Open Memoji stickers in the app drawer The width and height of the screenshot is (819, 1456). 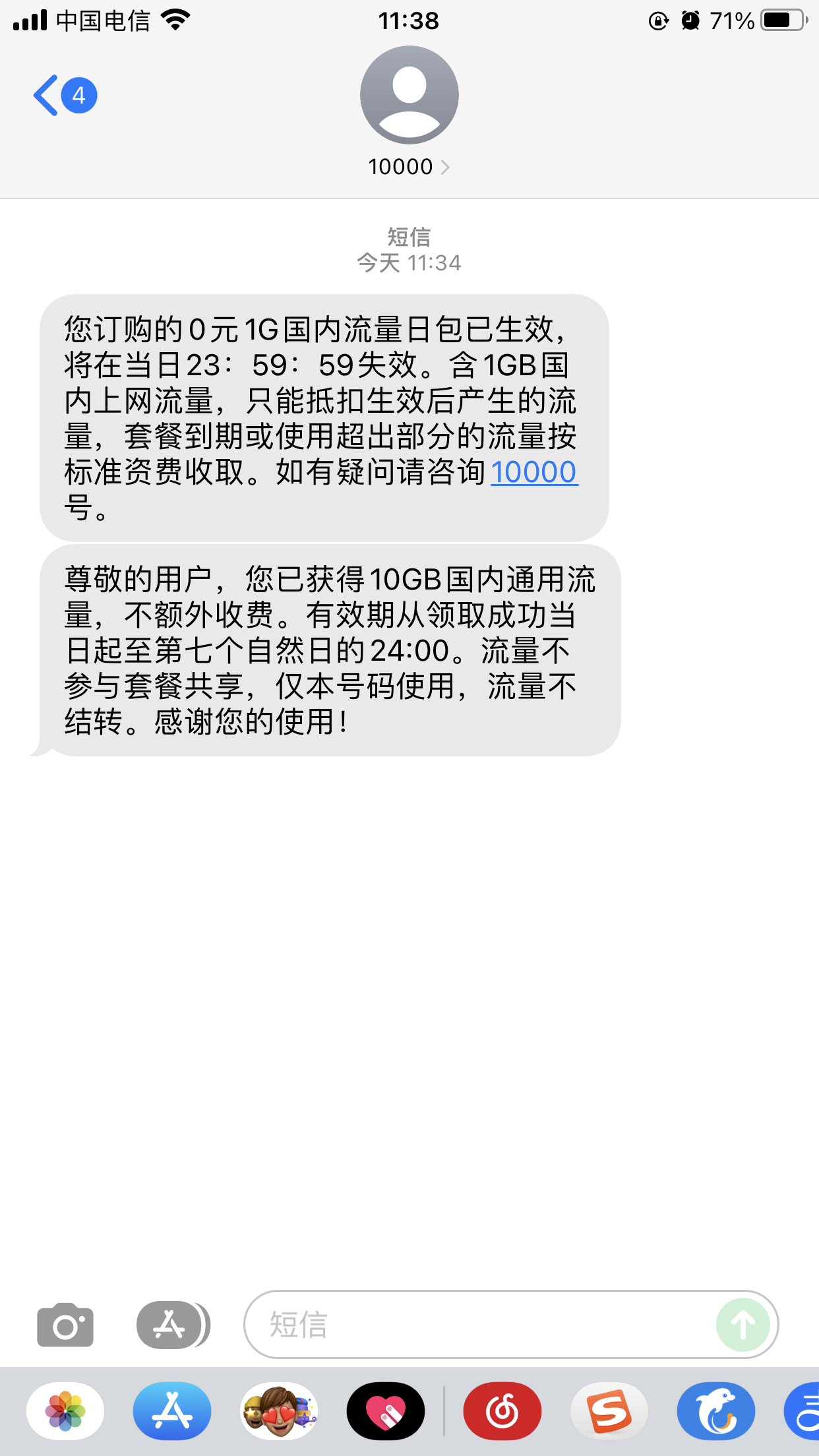tap(279, 1411)
